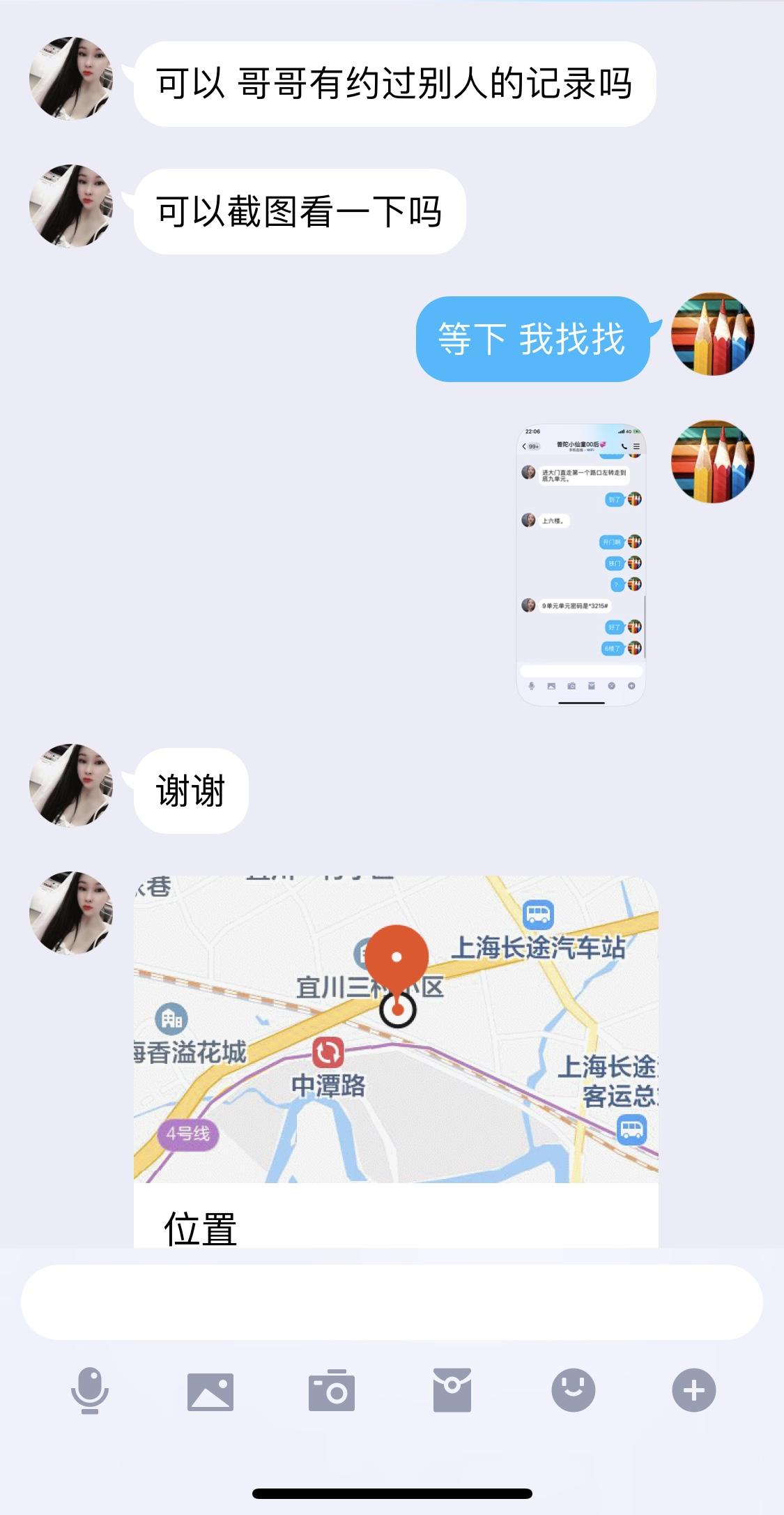Record a voice message with microphone
Image resolution: width=784 pixels, height=1515 pixels.
[90, 1390]
